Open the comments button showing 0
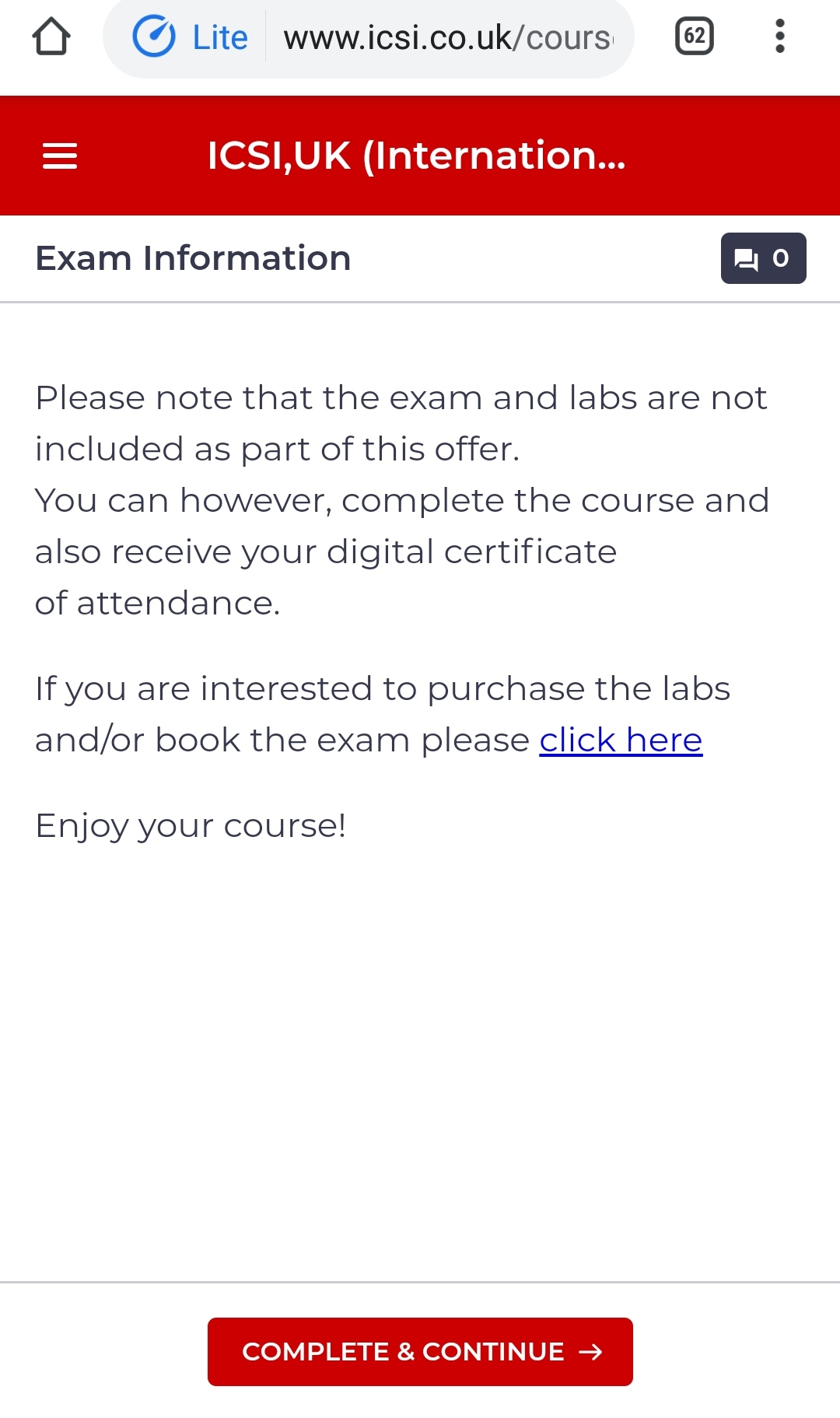The height and width of the screenshot is (1418, 840). click(x=763, y=258)
